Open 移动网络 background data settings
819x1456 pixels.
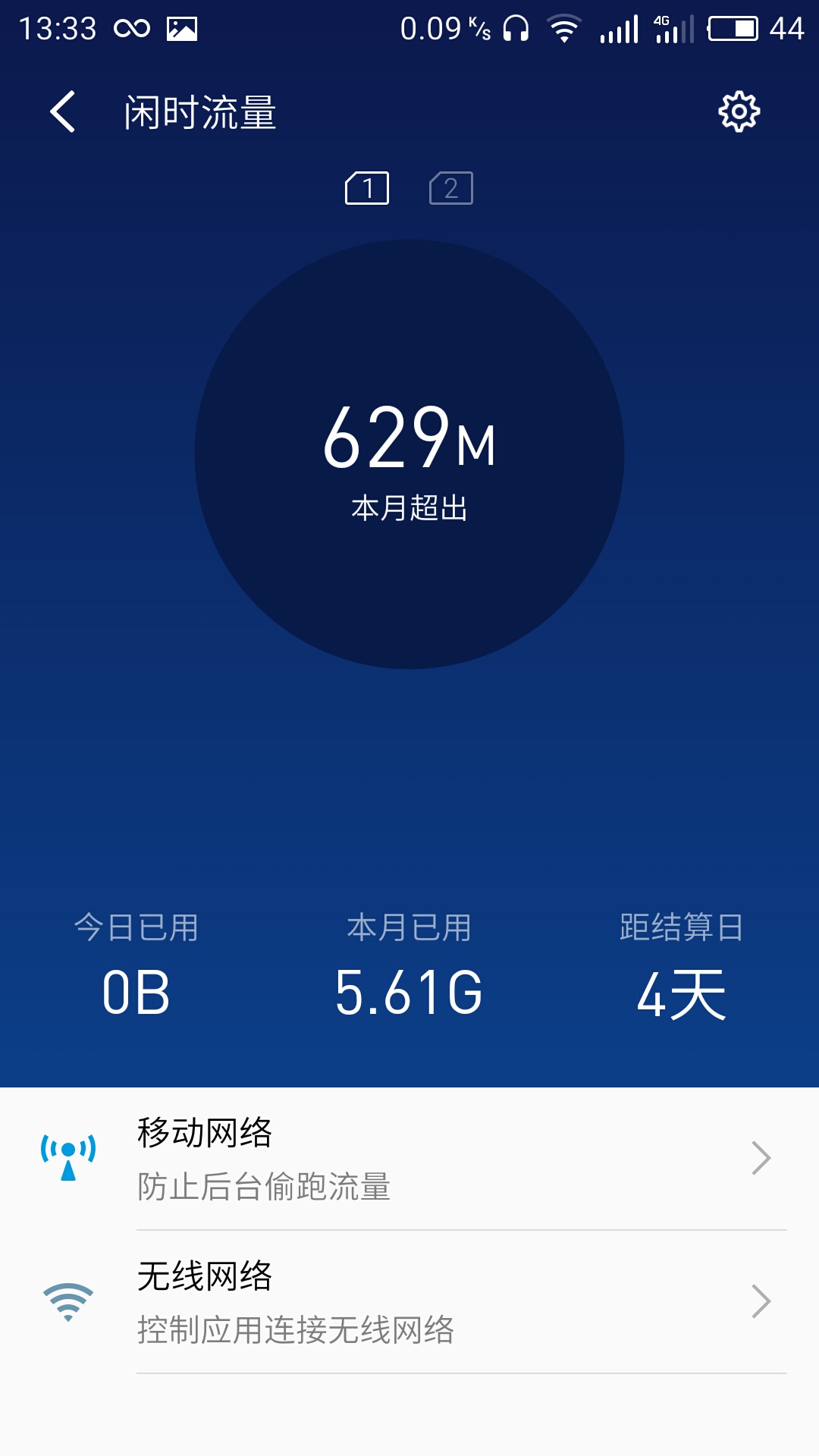pyautogui.click(x=409, y=1159)
